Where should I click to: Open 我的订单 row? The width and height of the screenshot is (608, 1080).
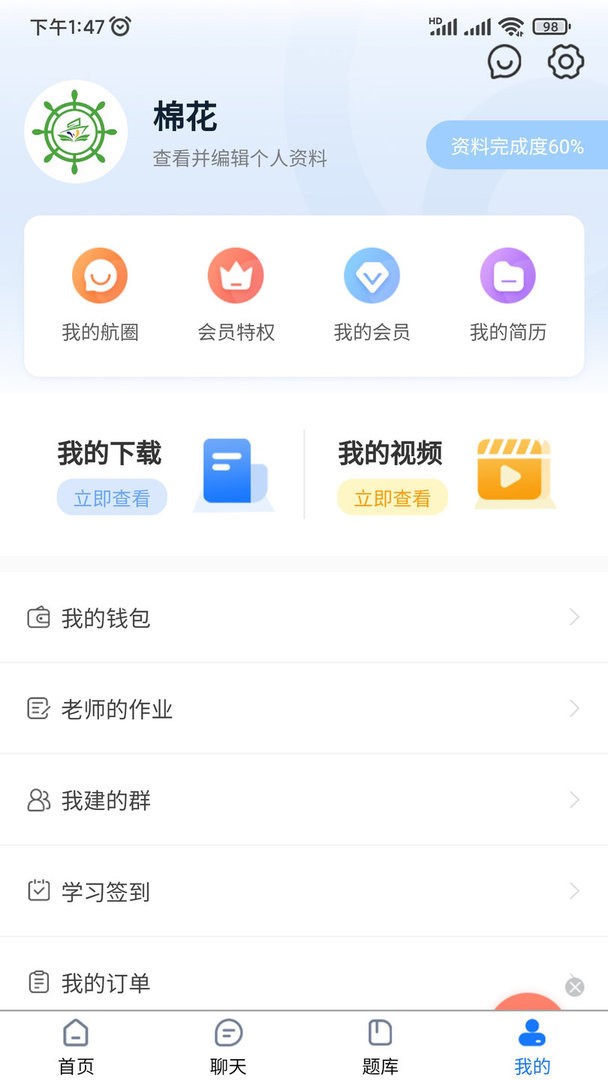[x=304, y=983]
